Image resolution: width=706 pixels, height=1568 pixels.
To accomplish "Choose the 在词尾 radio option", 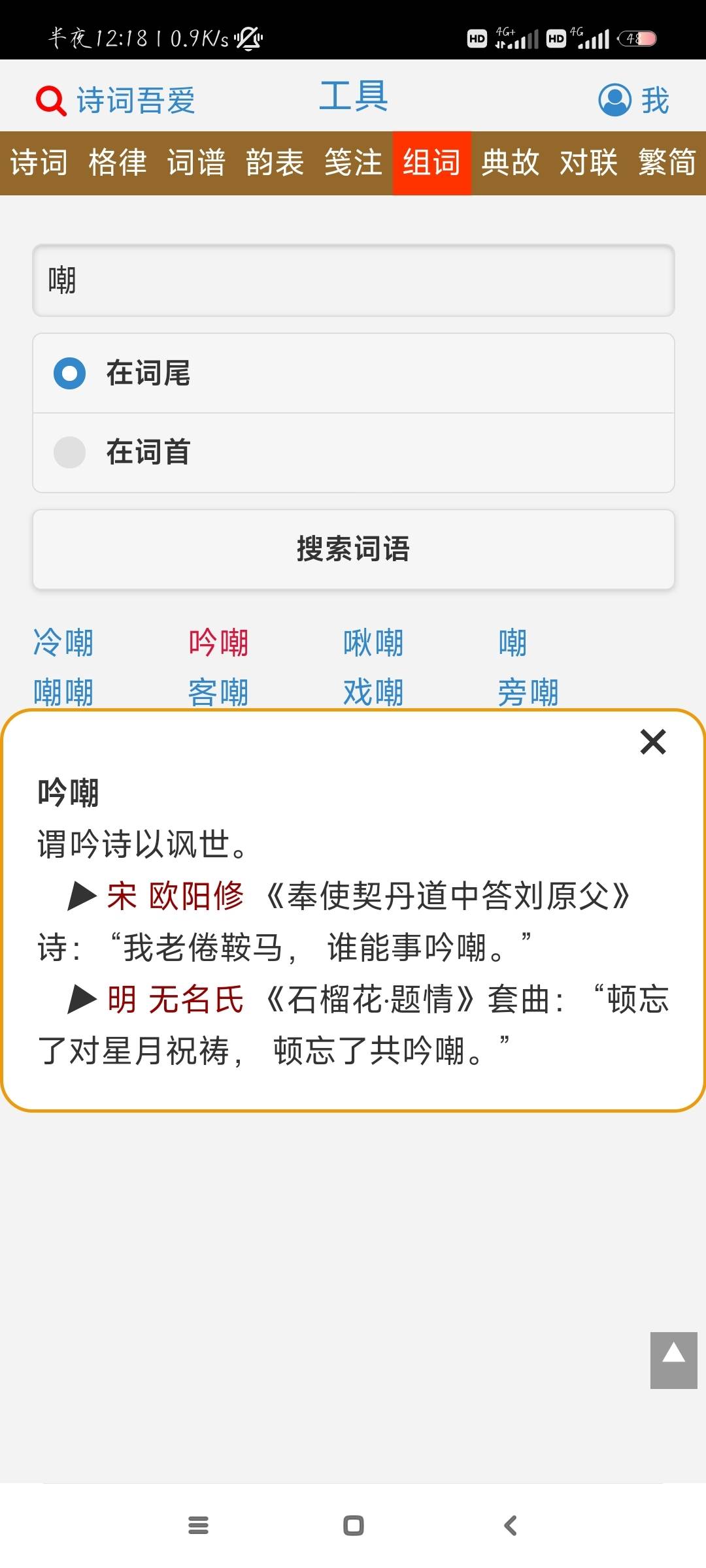I will click(354, 373).
